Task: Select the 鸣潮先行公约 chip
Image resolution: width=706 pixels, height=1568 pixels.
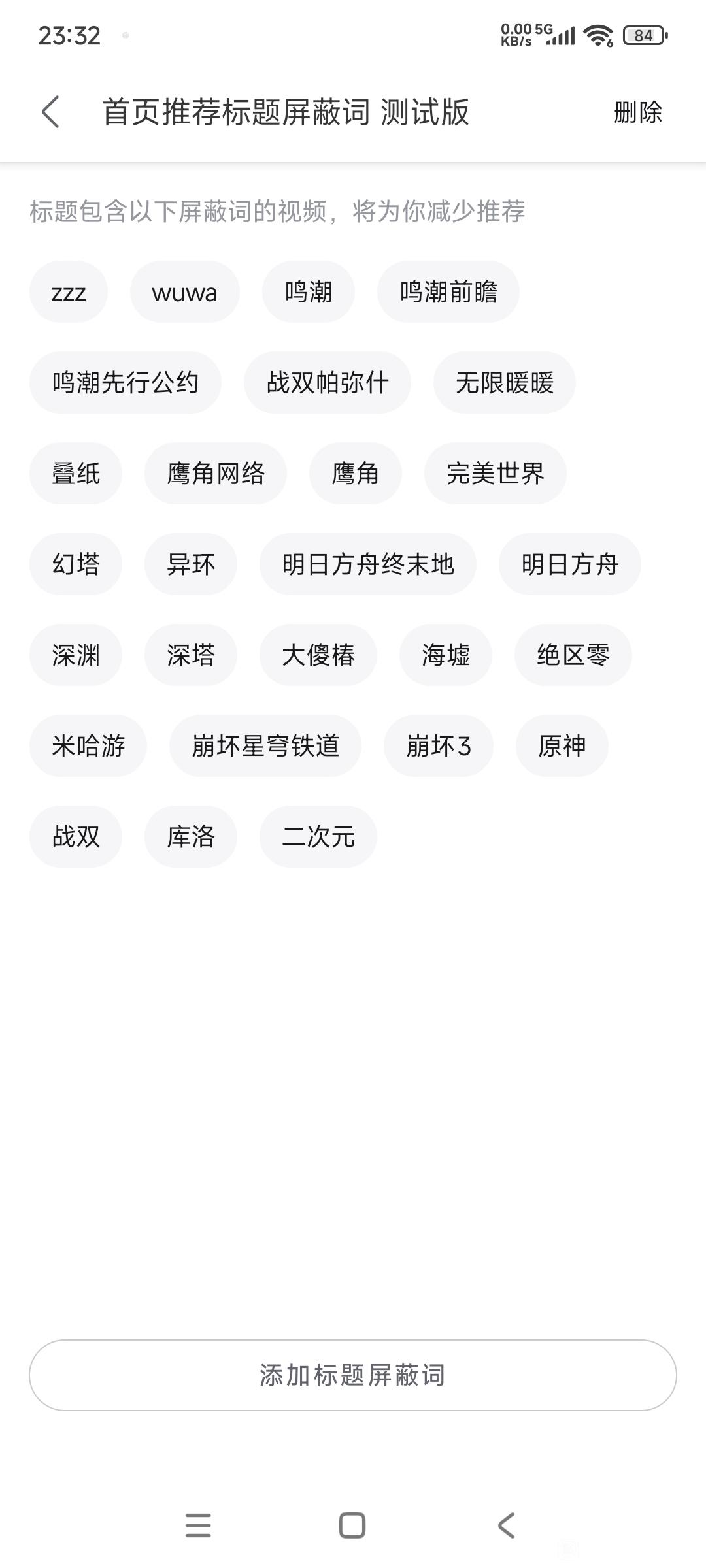Action: (x=125, y=383)
